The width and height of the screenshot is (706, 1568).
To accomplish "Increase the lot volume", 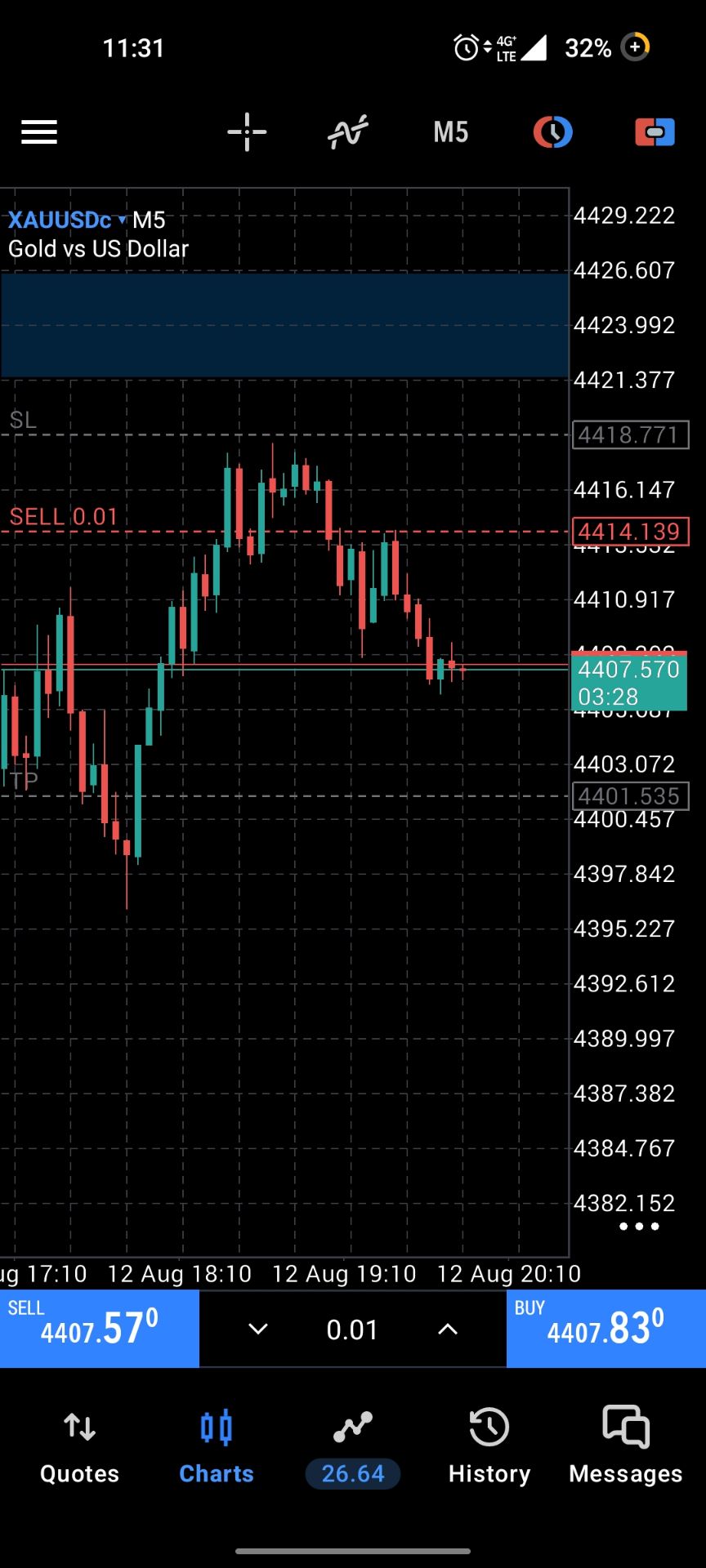I will (448, 1330).
